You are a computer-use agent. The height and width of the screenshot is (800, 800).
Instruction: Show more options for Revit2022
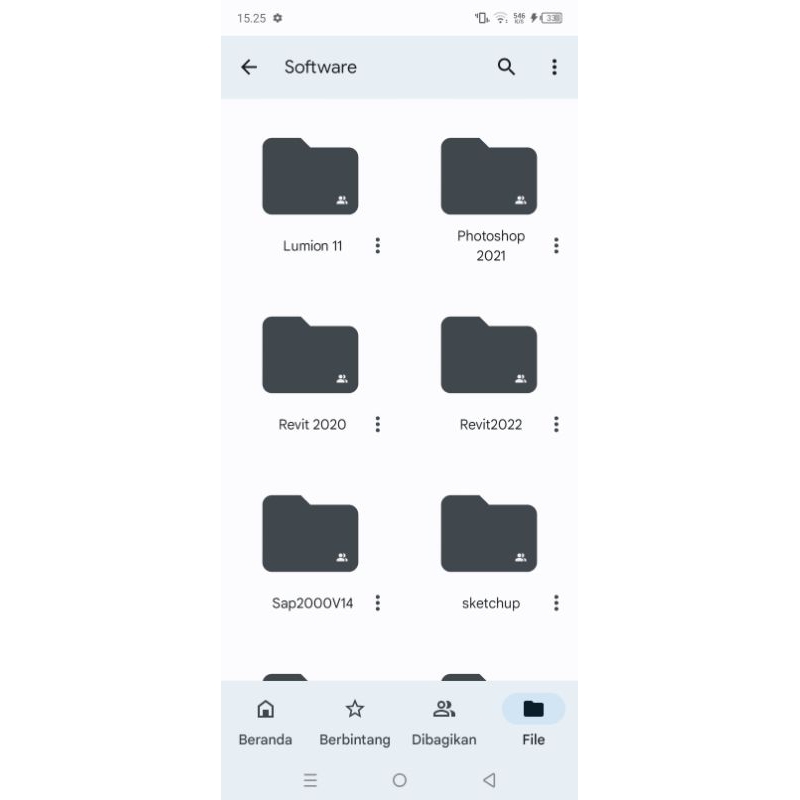point(556,424)
